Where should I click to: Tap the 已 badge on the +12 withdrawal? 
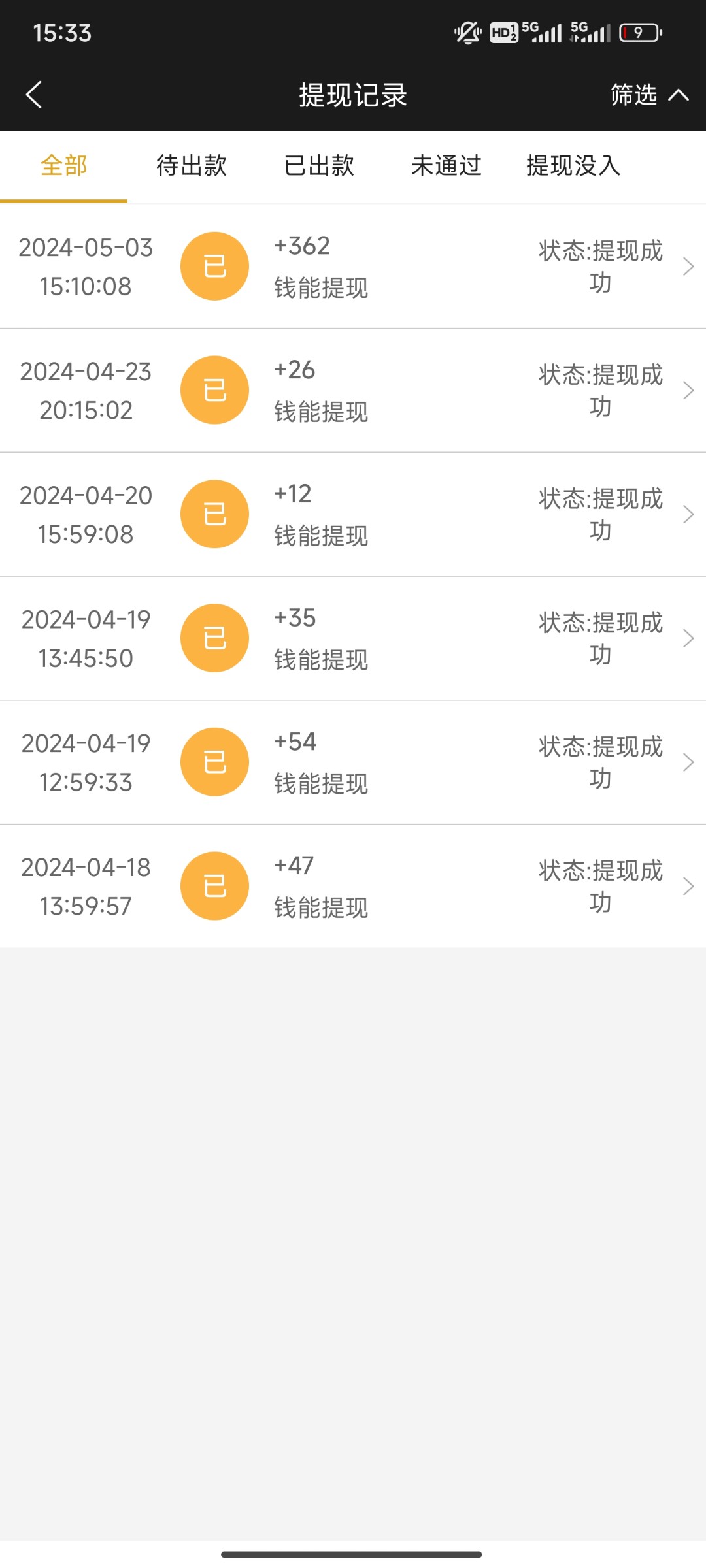[214, 514]
